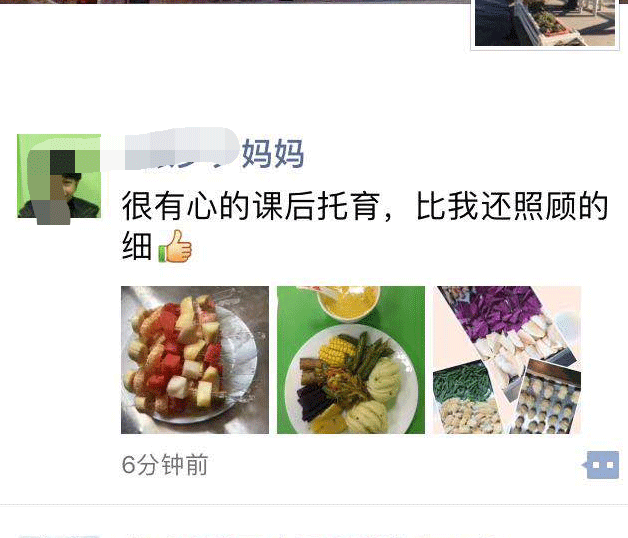View the fruit skewers photo
Viewport: 628px width, 538px height.
(195, 360)
